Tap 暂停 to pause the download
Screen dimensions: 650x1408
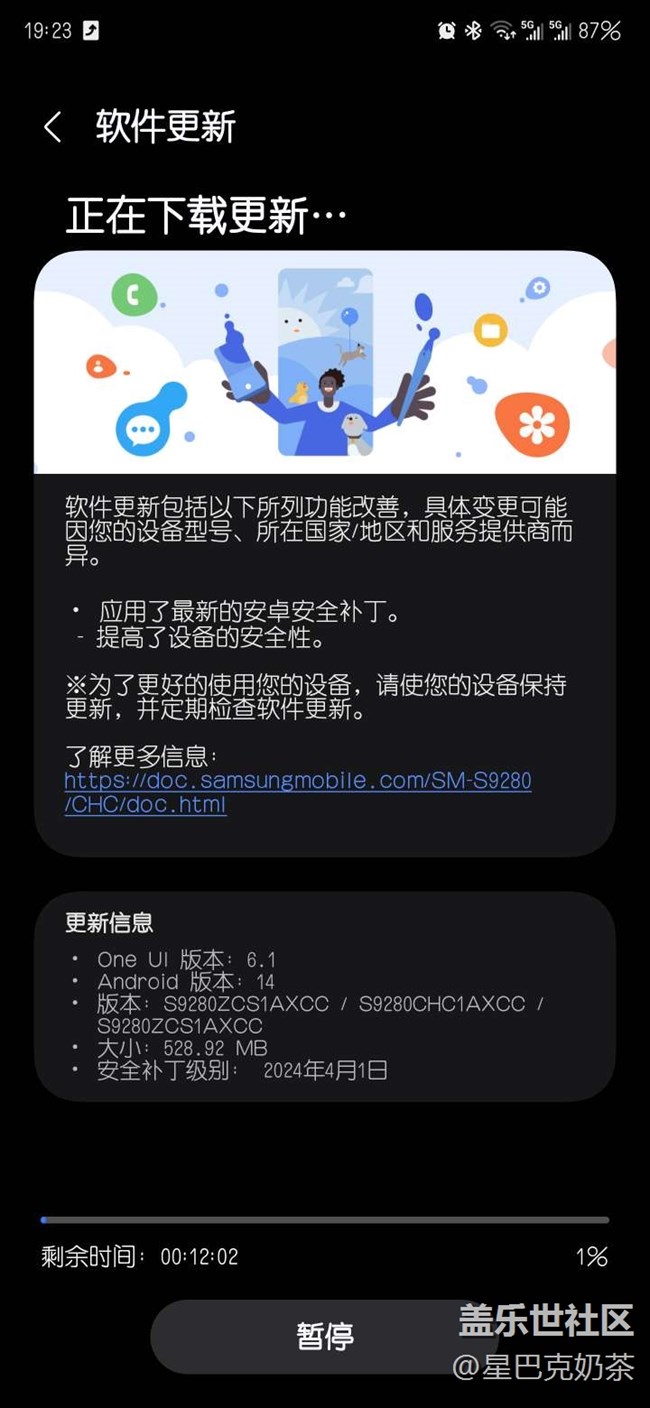324,1336
